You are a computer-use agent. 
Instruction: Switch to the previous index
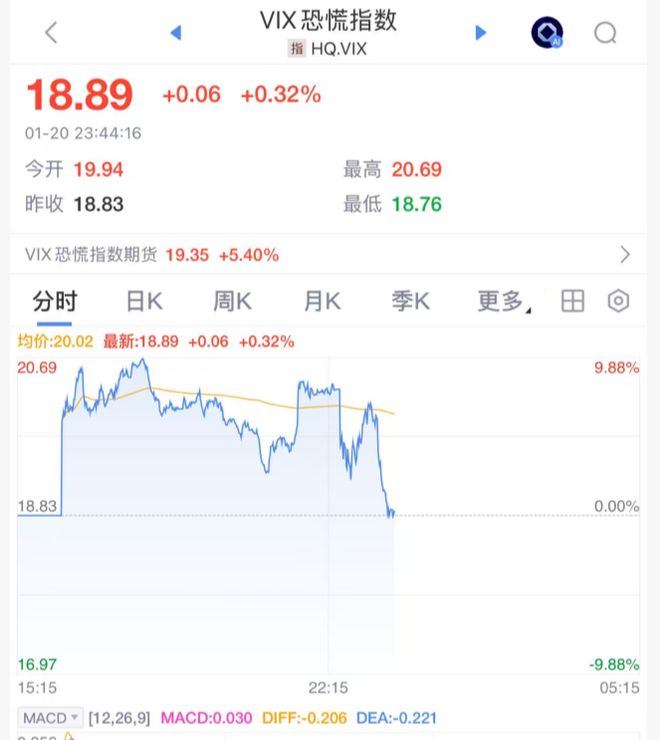tap(176, 33)
